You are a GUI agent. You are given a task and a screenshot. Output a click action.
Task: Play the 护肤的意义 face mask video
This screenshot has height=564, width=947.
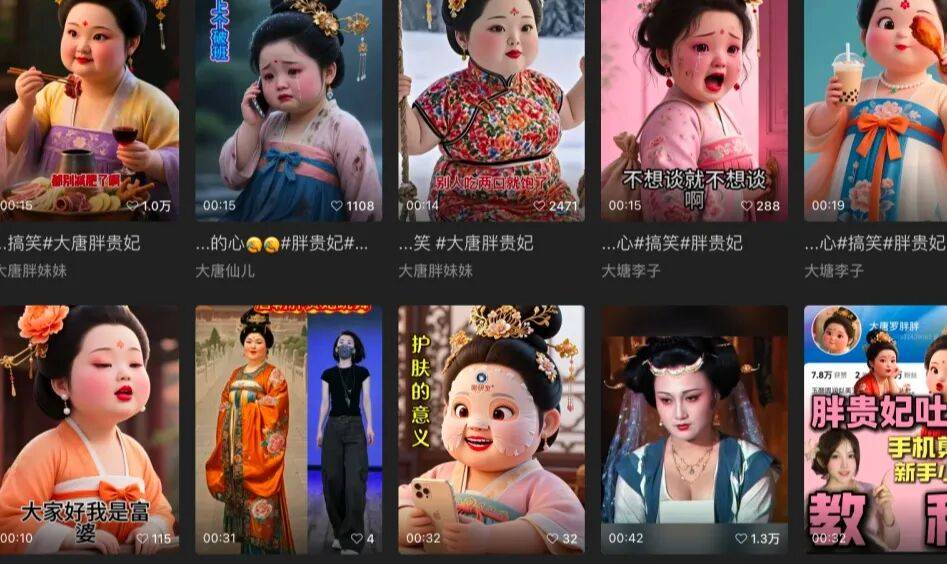coord(491,428)
